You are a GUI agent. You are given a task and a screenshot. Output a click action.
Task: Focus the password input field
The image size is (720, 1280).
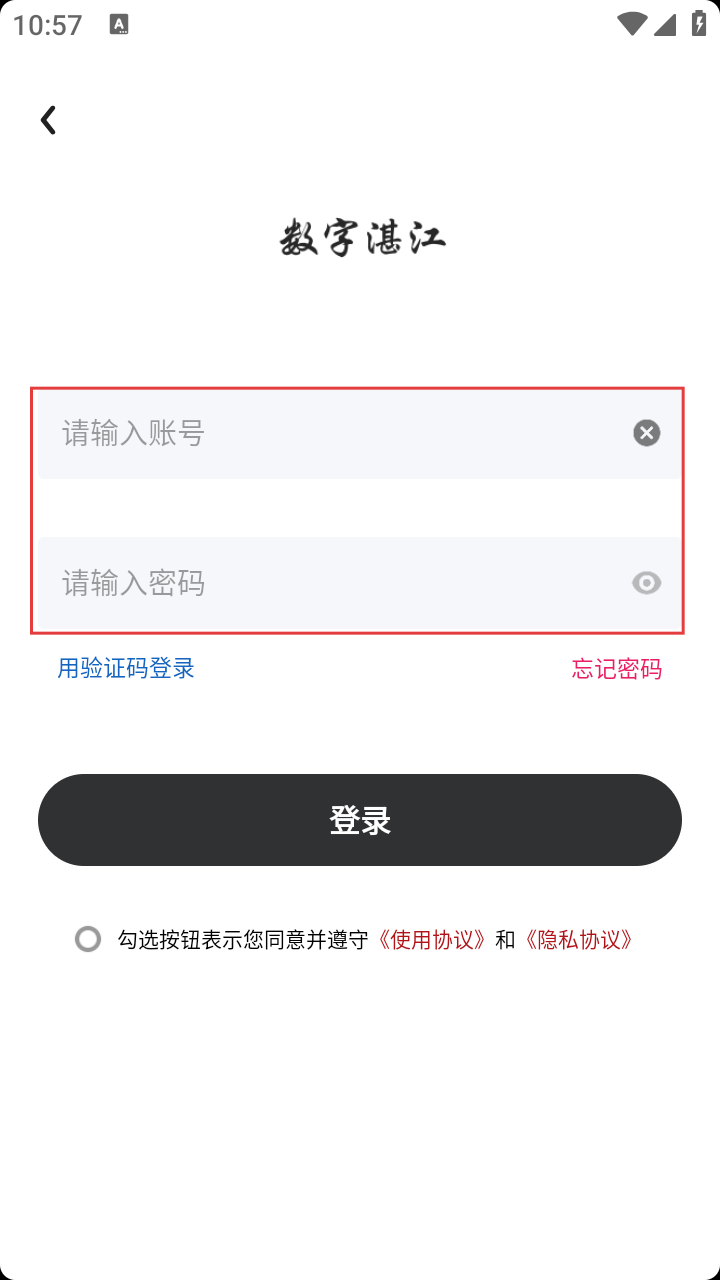click(x=330, y=583)
